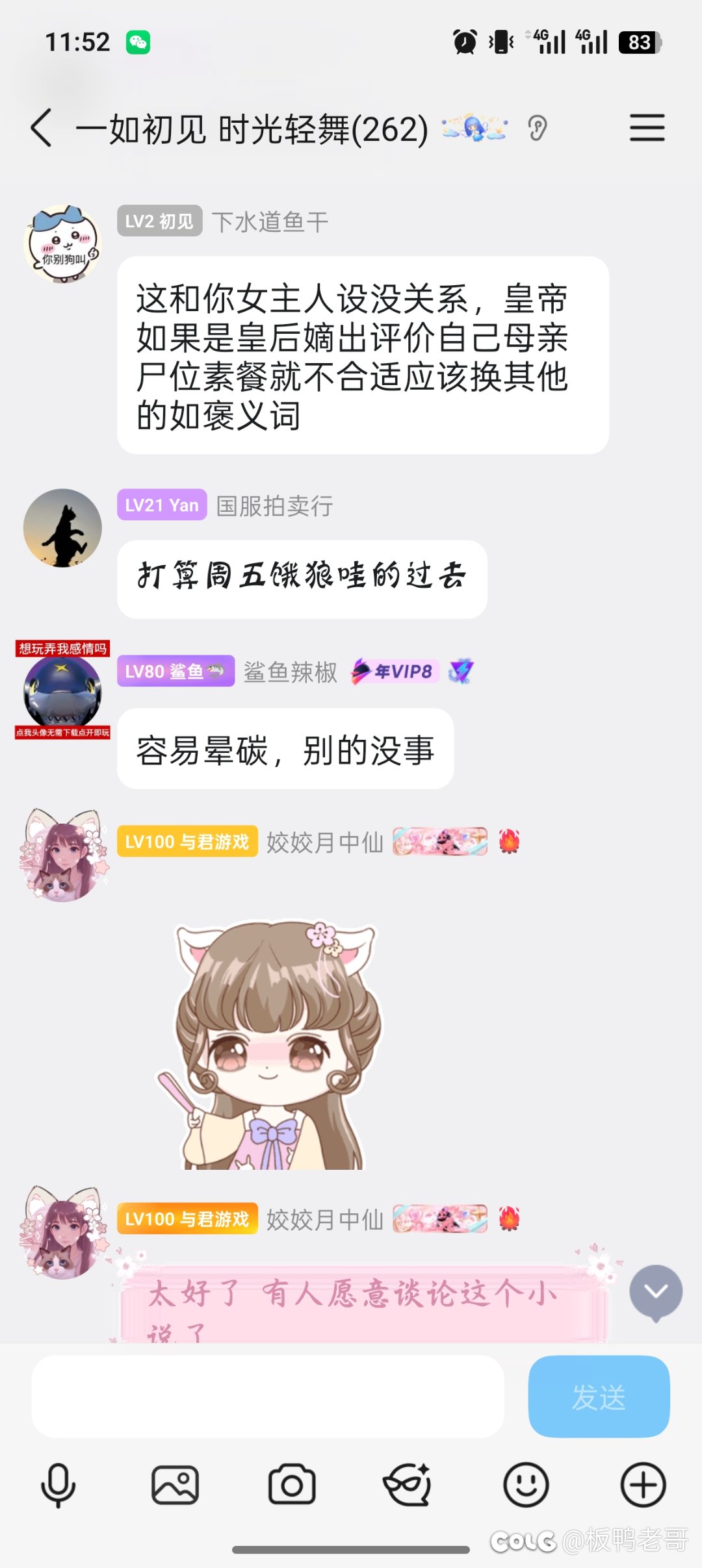The height and width of the screenshot is (1568, 702).
Task: Open the emoji panel
Action: click(526, 1485)
